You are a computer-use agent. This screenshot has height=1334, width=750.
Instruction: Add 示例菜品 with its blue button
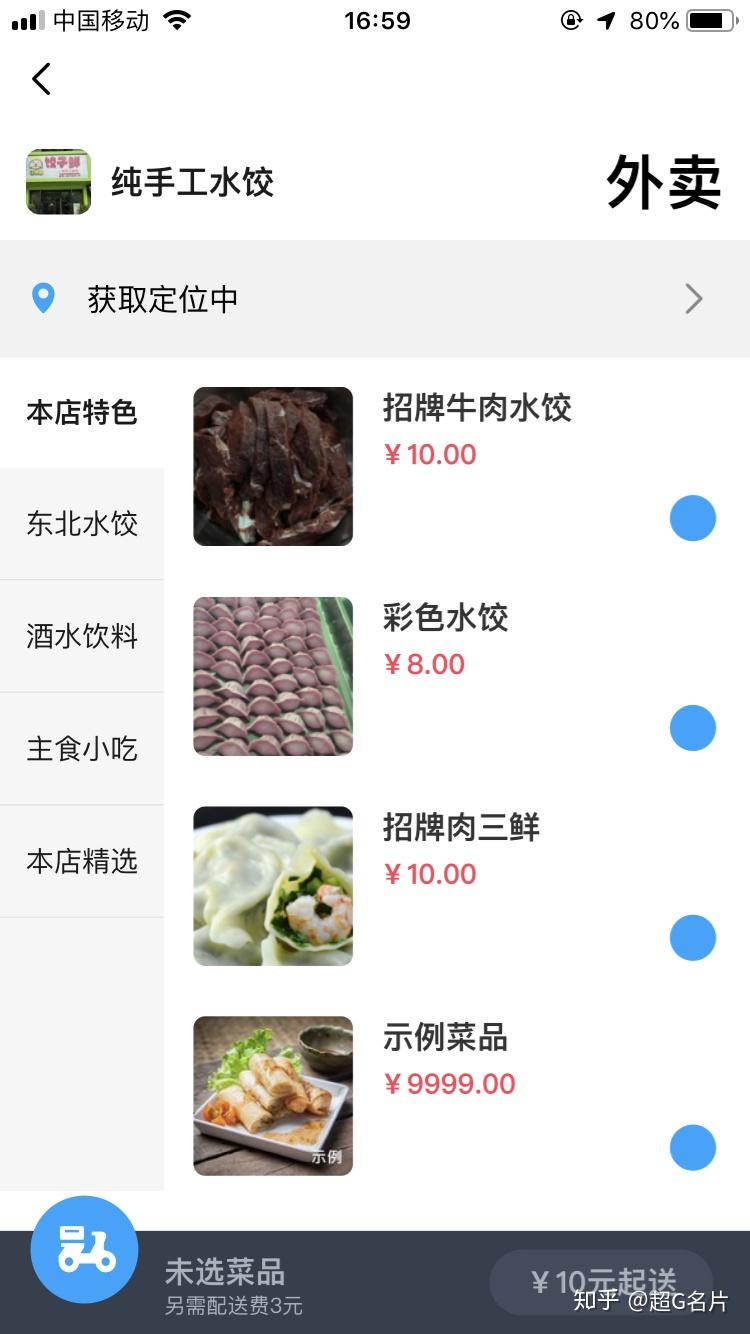[x=693, y=1147]
